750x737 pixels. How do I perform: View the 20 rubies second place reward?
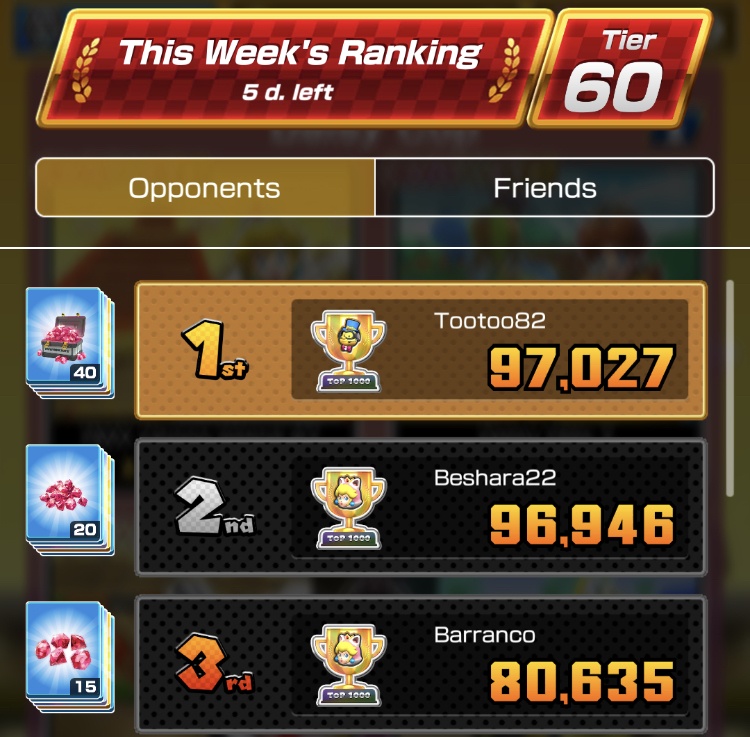click(x=70, y=499)
